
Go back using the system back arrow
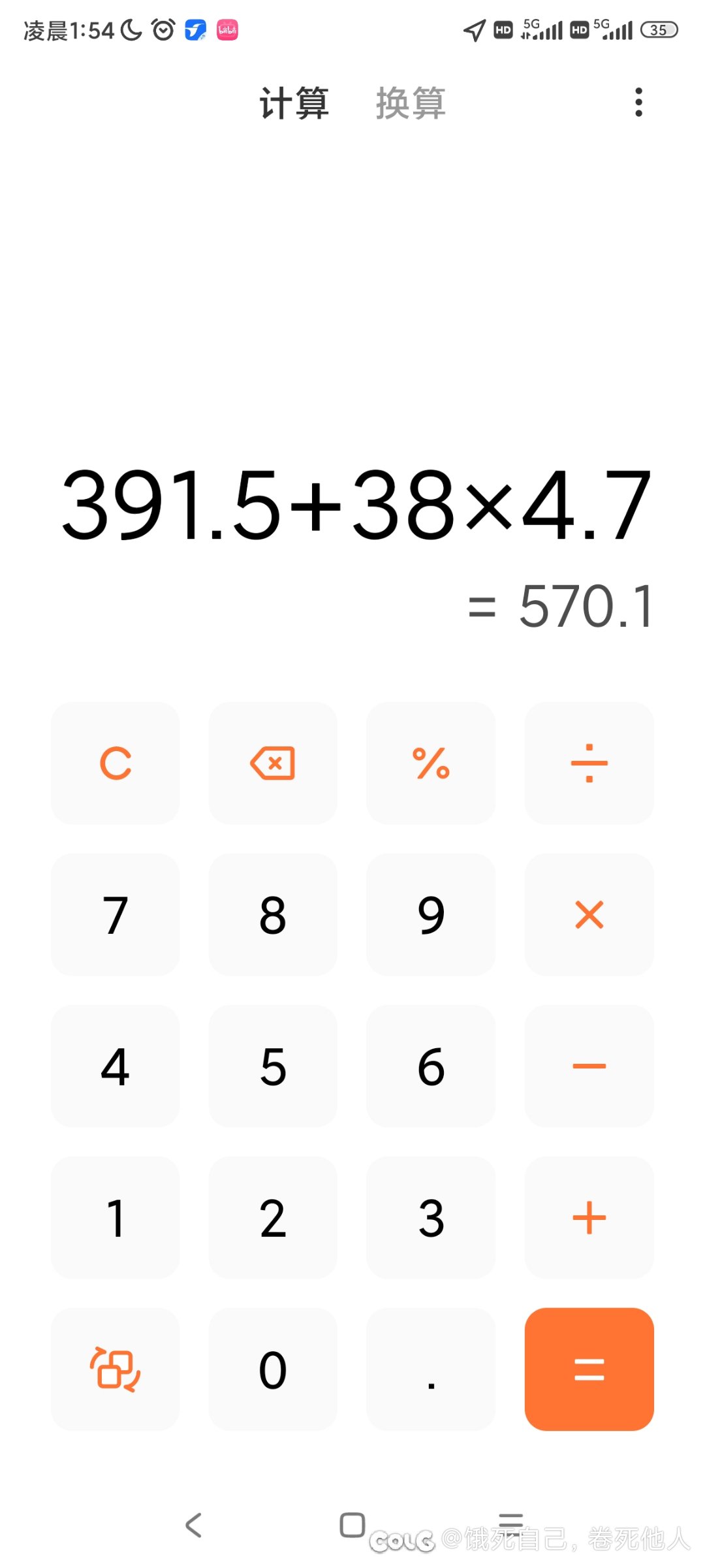pos(194,1526)
